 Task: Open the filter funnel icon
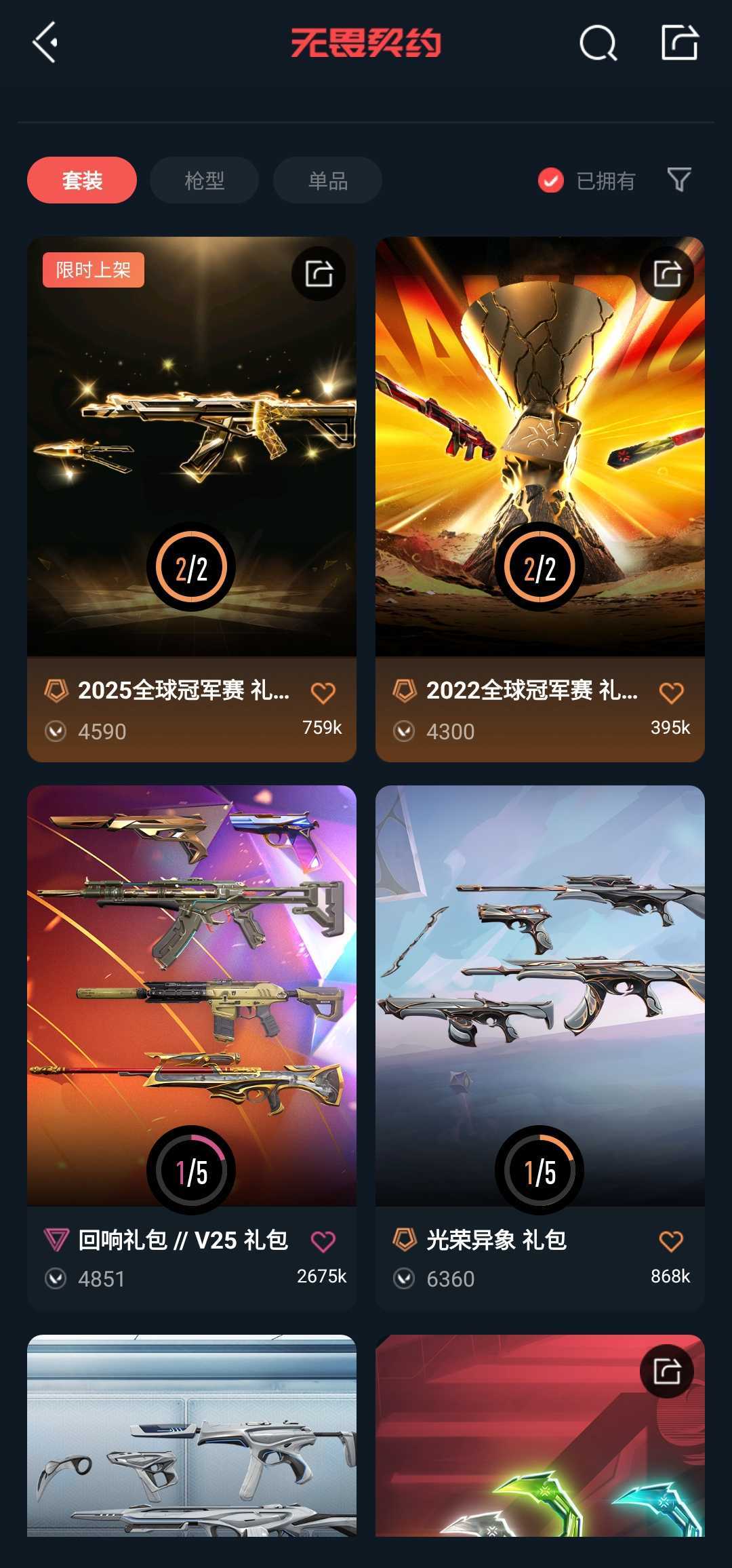pyautogui.click(x=679, y=180)
